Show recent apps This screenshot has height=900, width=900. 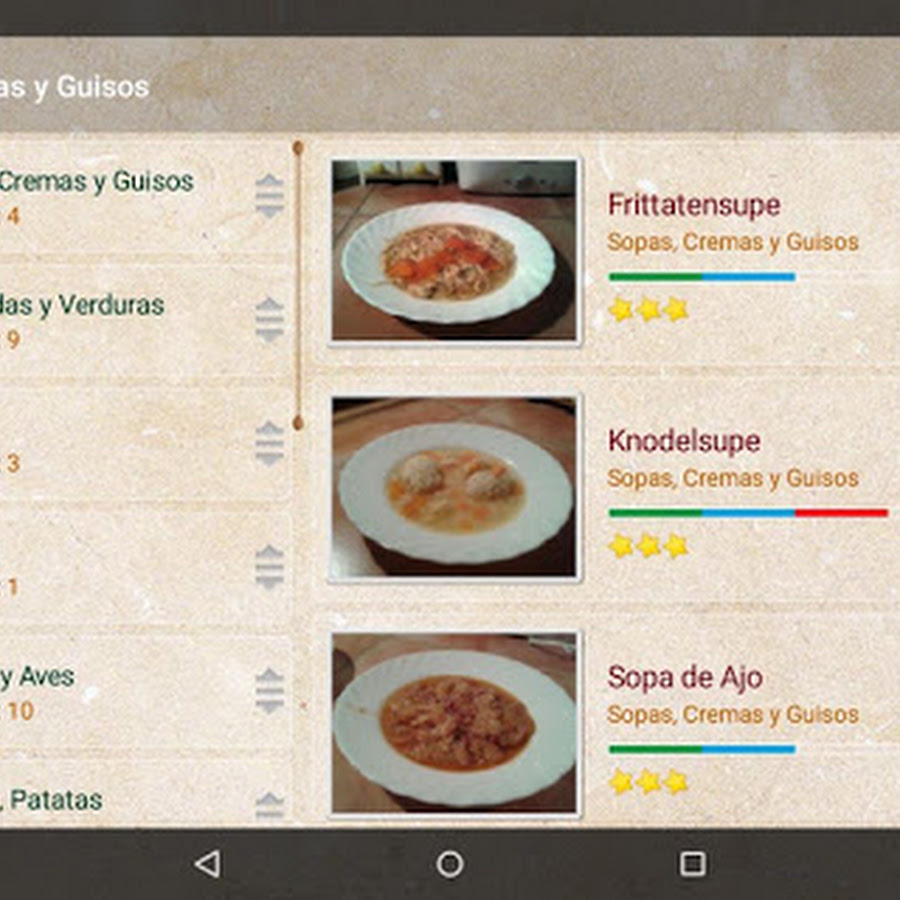[x=692, y=864]
